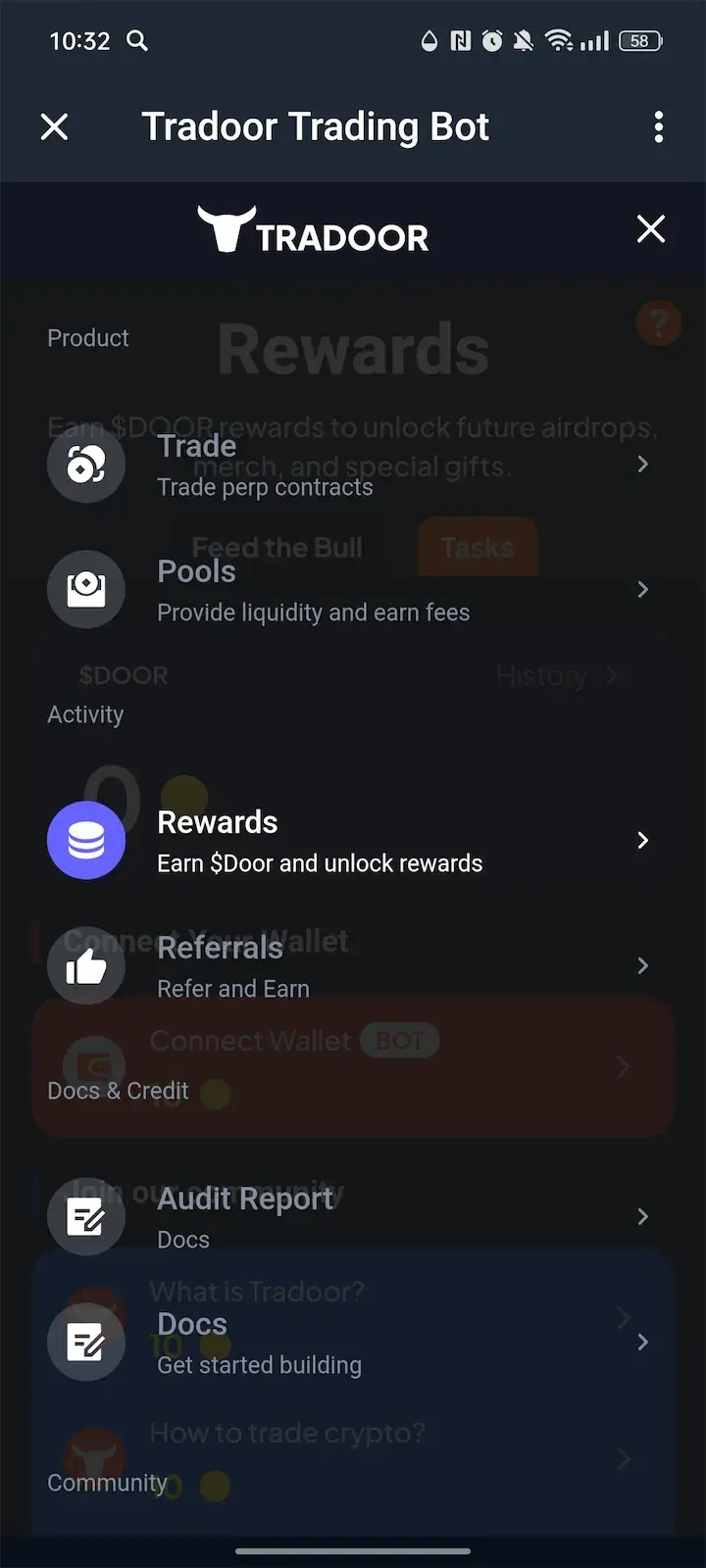Image resolution: width=706 pixels, height=1568 pixels.
Task: Close the Tradoor side menu overlay
Action: [650, 228]
